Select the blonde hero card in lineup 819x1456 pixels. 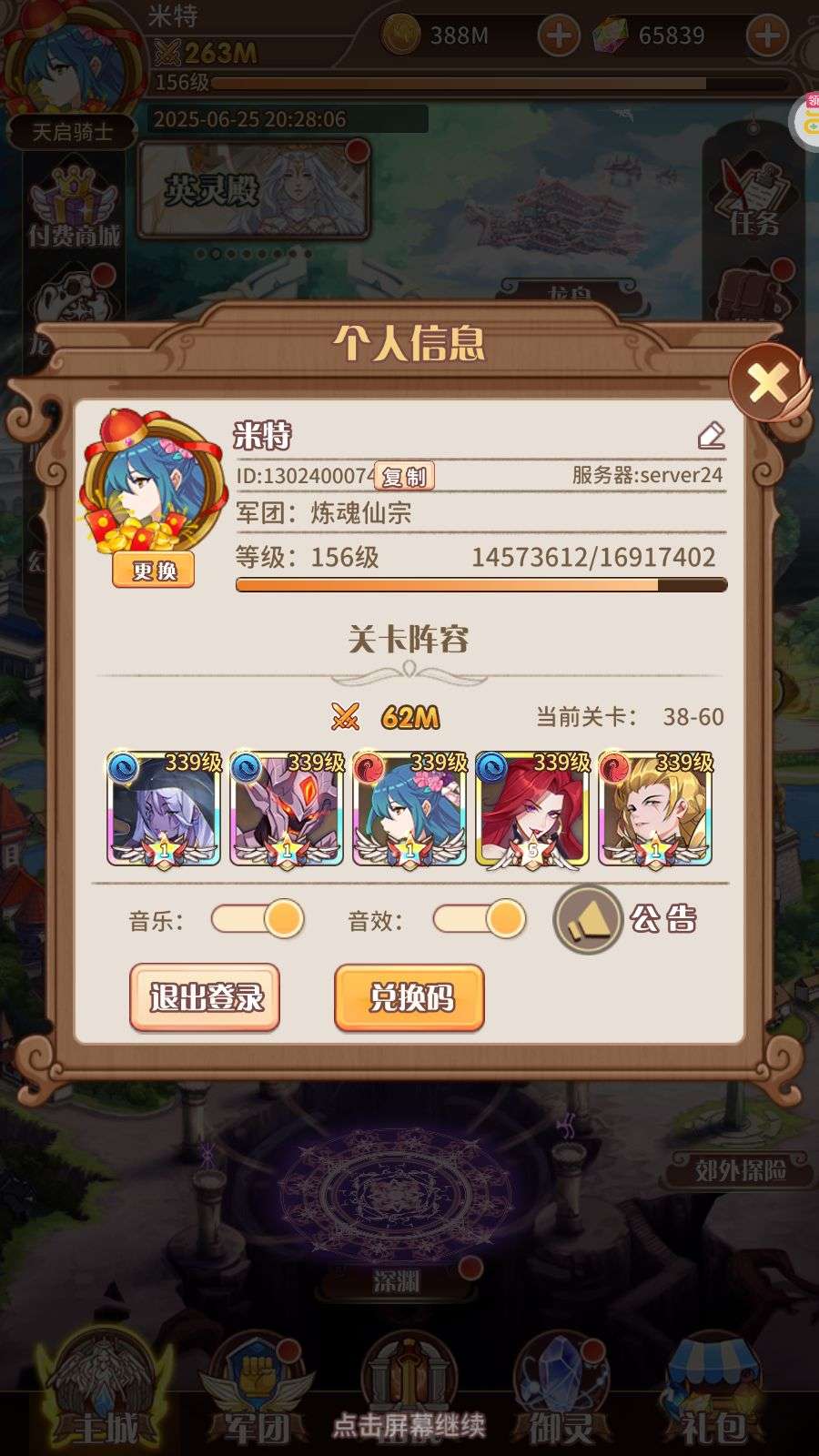tap(655, 808)
